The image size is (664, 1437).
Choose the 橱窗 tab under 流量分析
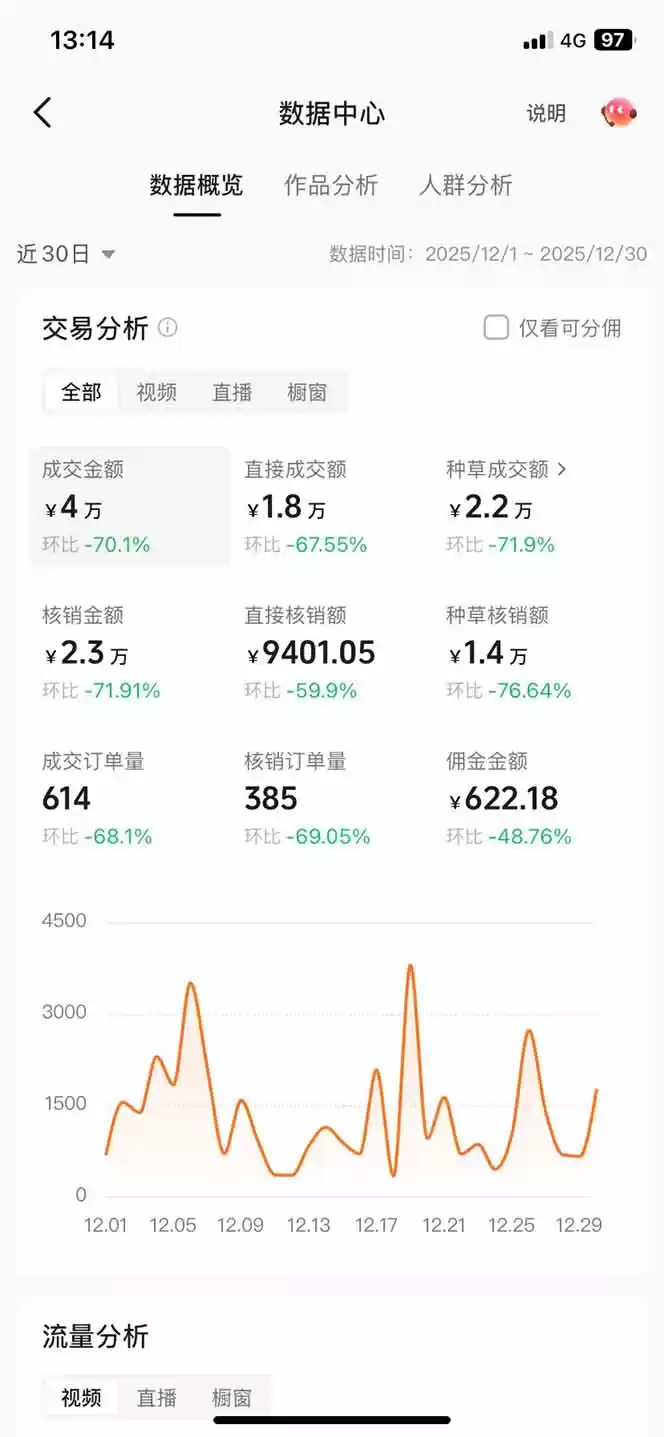232,1398
